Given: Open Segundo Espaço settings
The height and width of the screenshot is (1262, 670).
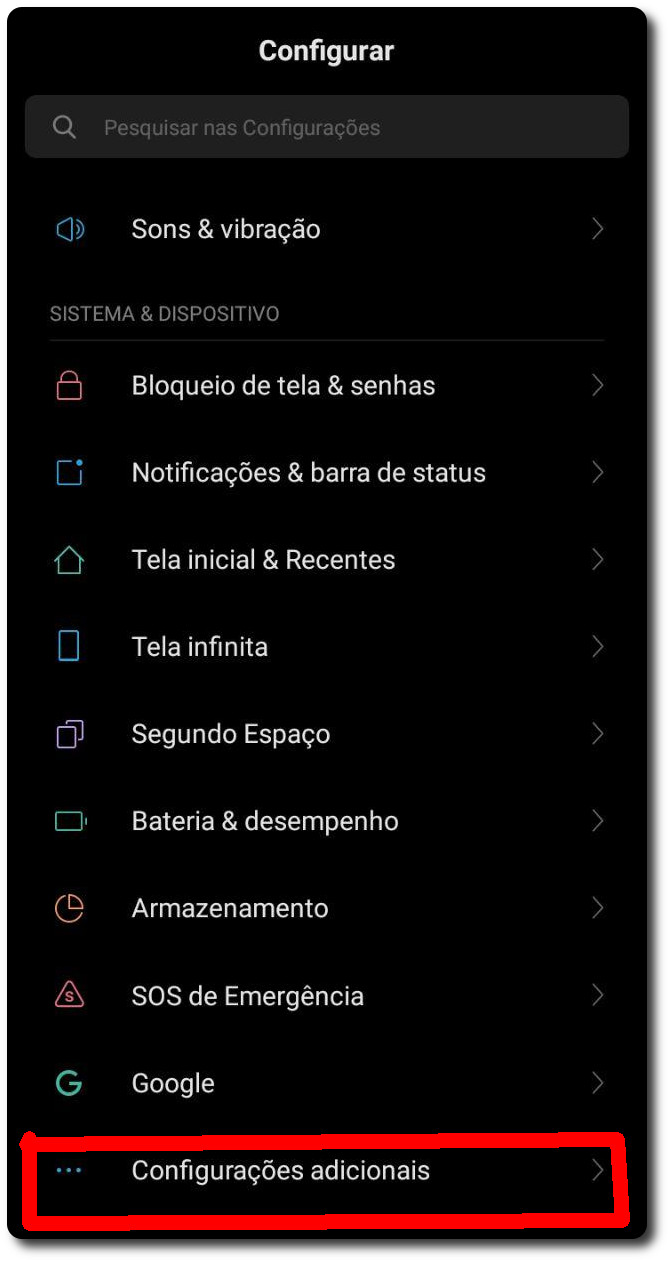Looking at the screenshot, I should point(326,734).
